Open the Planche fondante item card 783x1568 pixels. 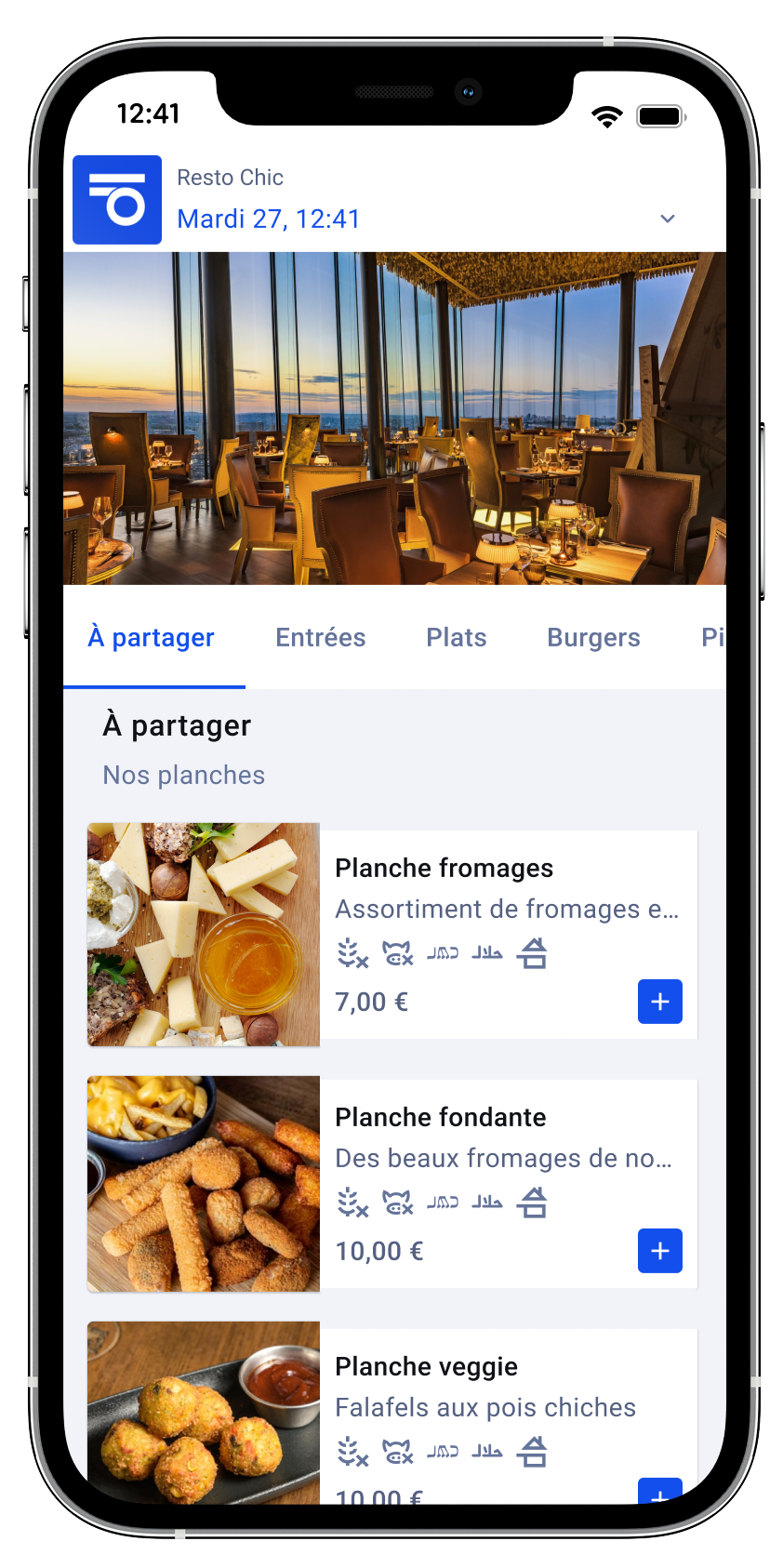coord(440,1118)
